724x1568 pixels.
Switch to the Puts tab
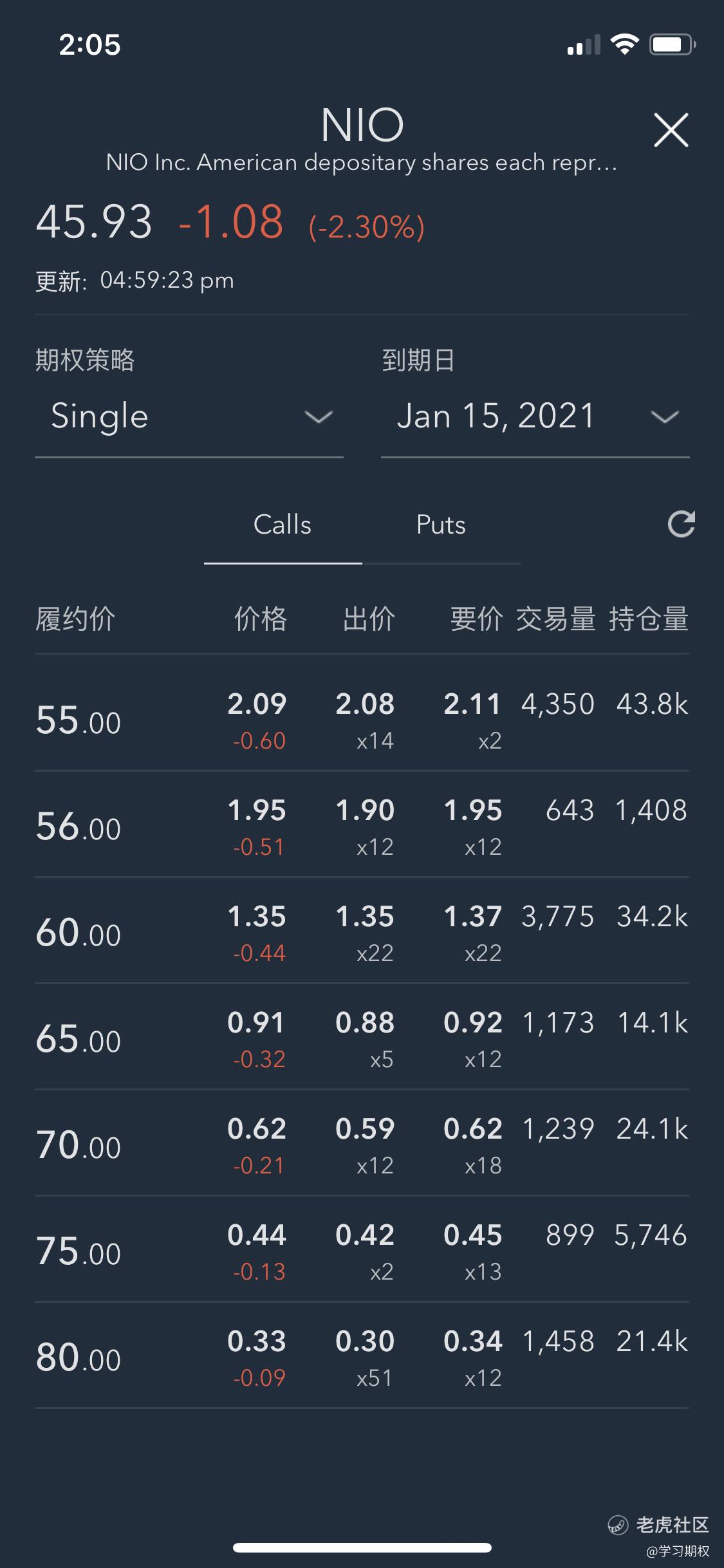(441, 525)
